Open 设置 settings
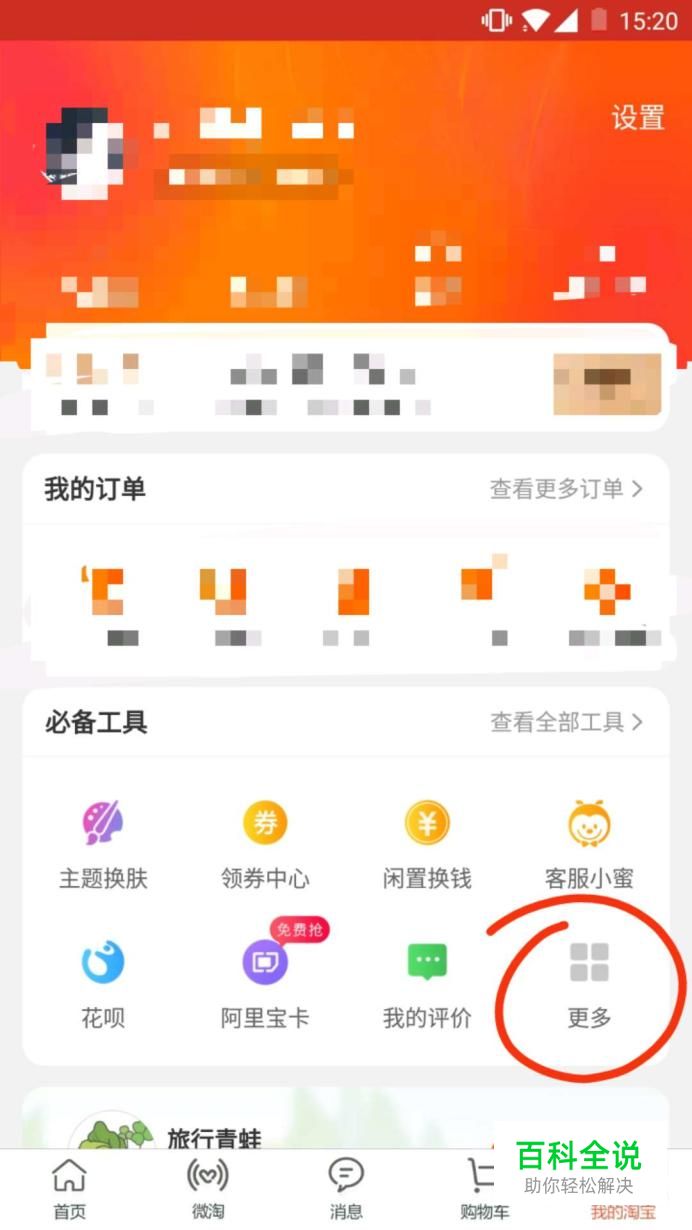Image resolution: width=692 pixels, height=1230 pixels. (x=638, y=118)
